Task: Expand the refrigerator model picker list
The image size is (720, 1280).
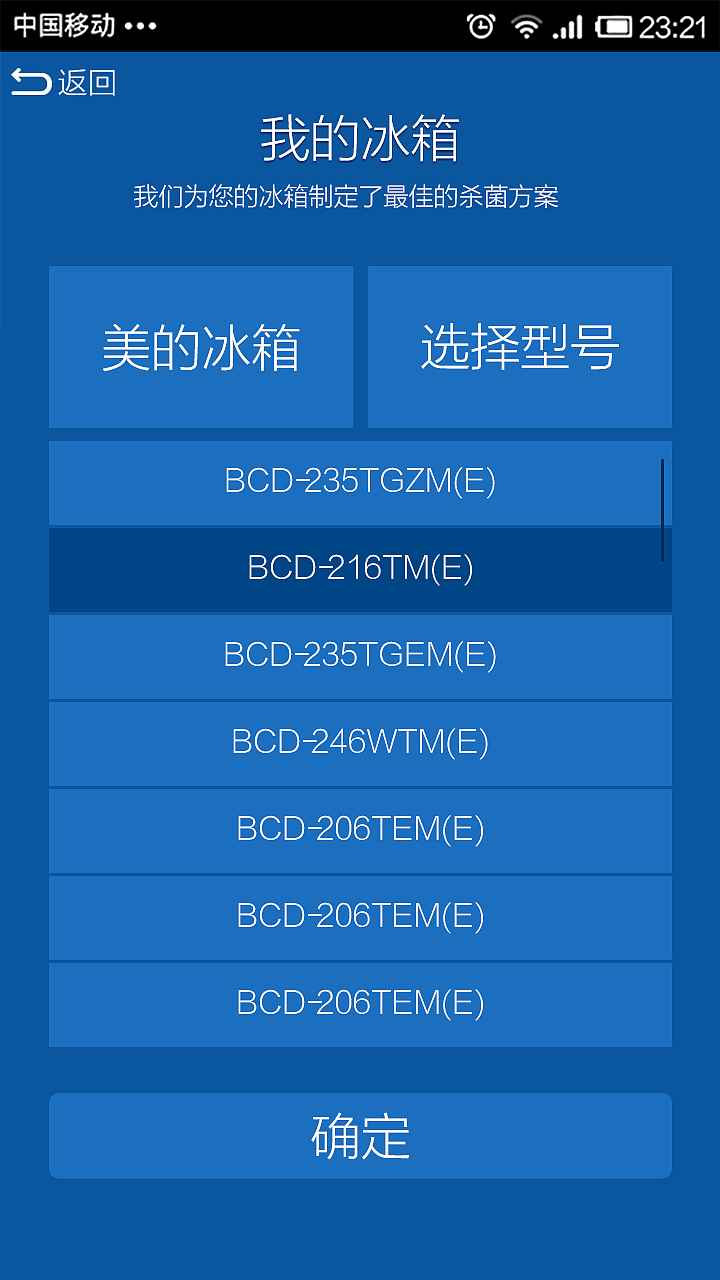Action: pyautogui.click(x=519, y=346)
